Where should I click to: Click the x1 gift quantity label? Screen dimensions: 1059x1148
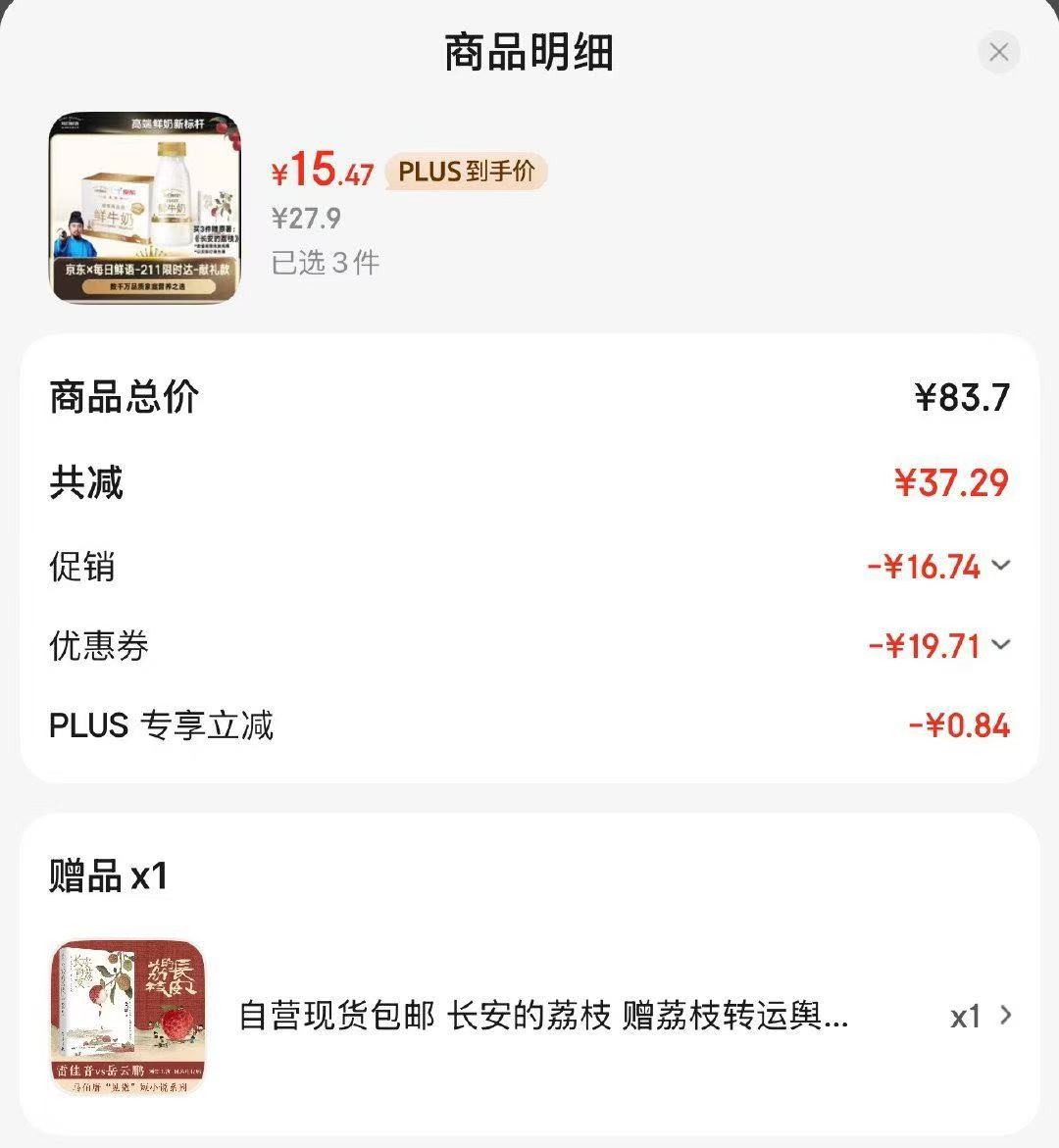tap(965, 1017)
